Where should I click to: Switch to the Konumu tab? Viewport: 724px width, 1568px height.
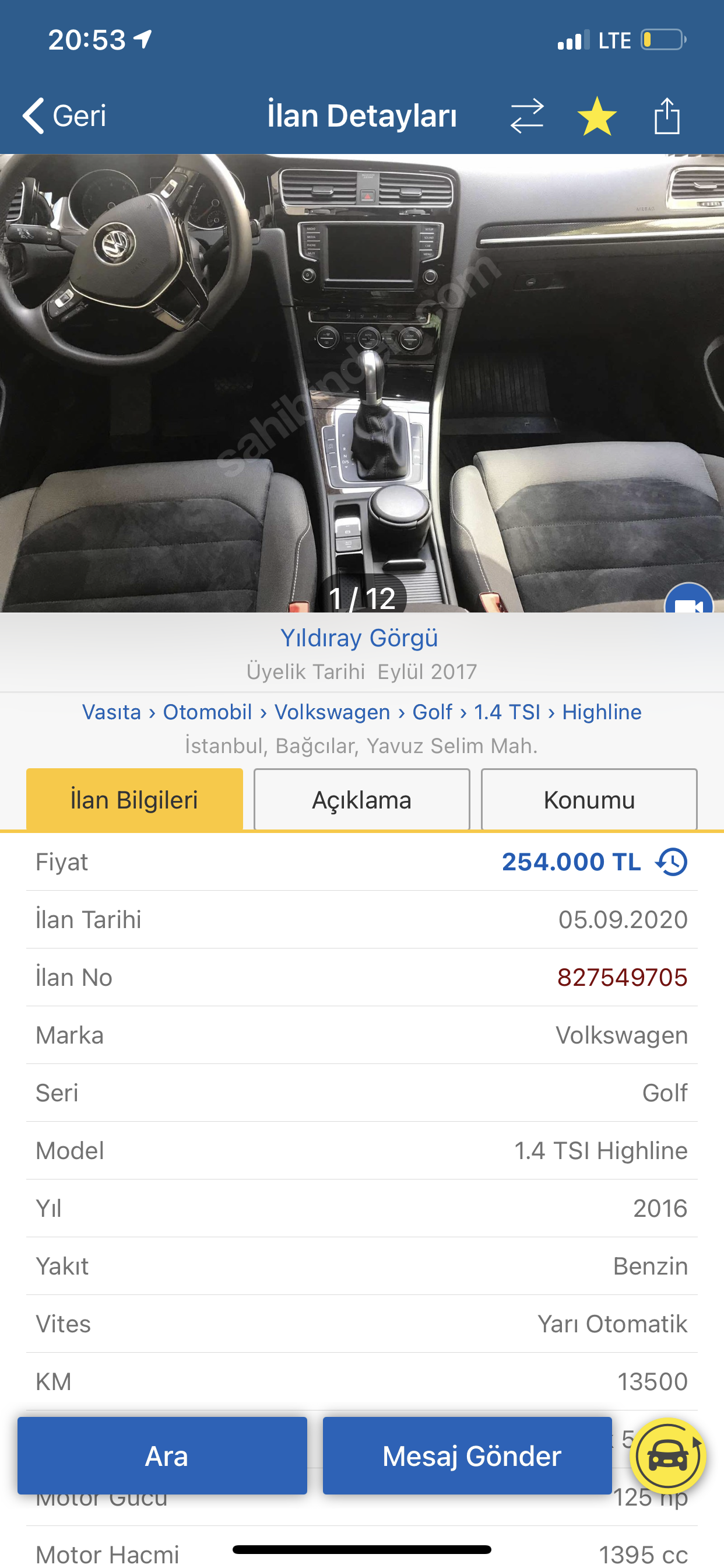[x=589, y=799]
